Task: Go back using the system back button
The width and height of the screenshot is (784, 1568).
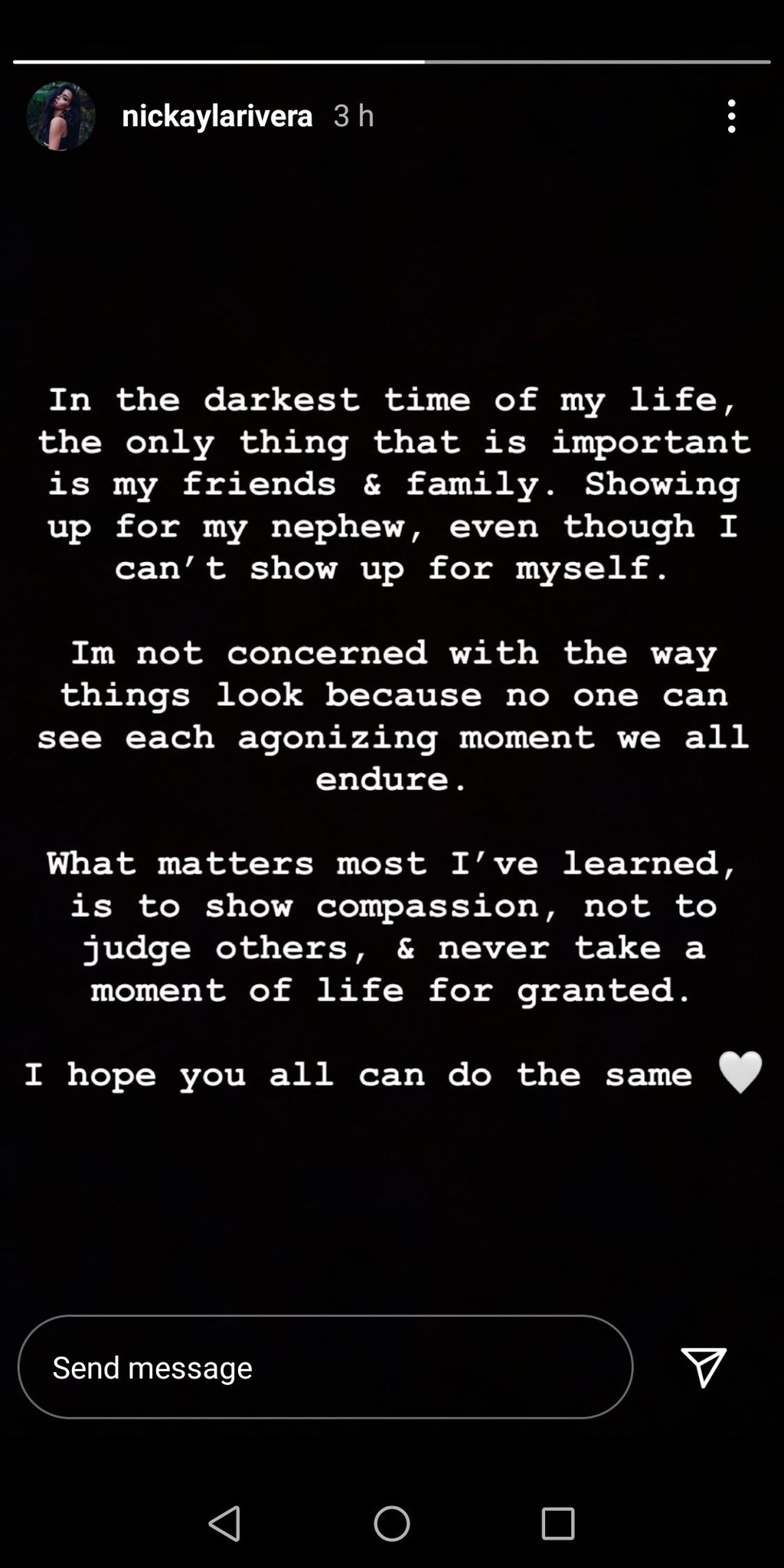Action: [x=225, y=1524]
